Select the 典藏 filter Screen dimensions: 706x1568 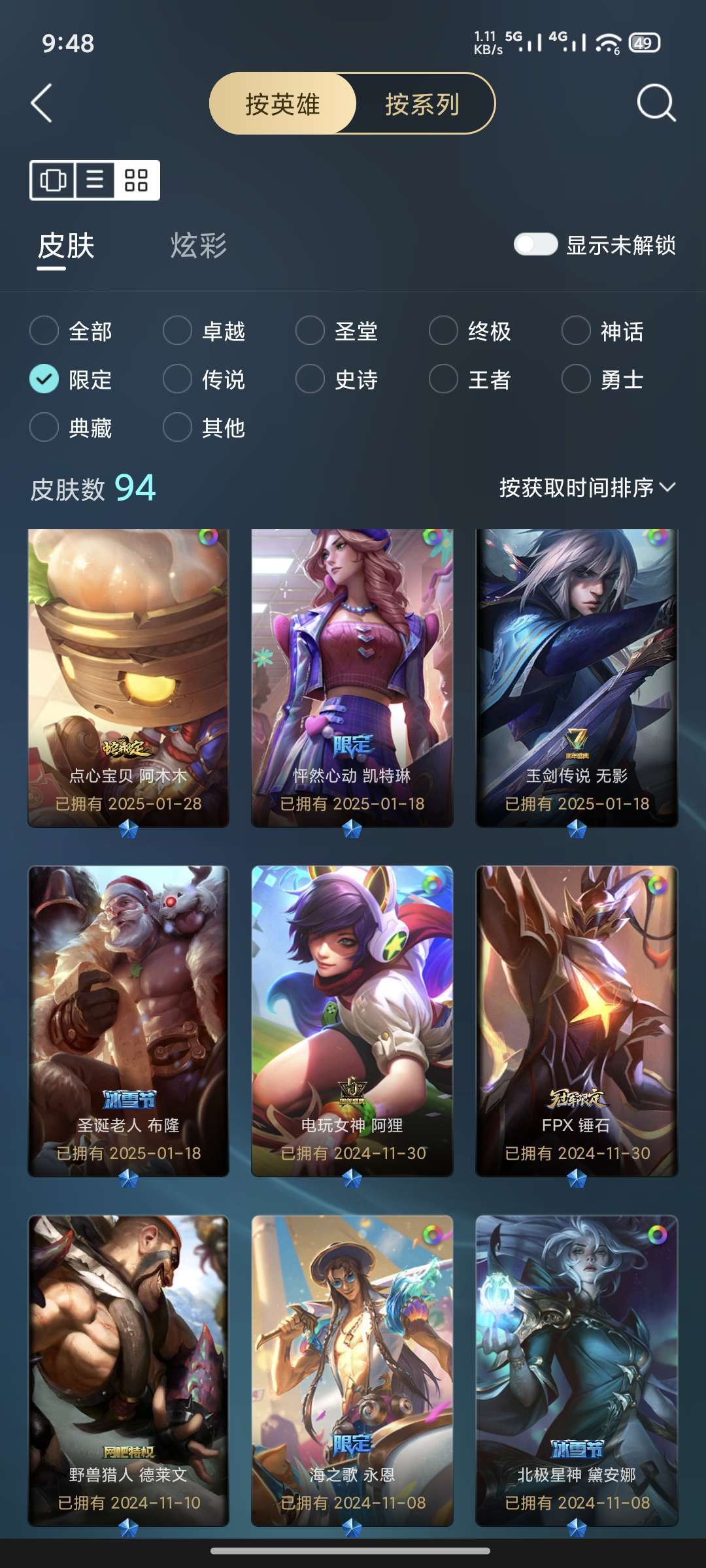(71, 427)
